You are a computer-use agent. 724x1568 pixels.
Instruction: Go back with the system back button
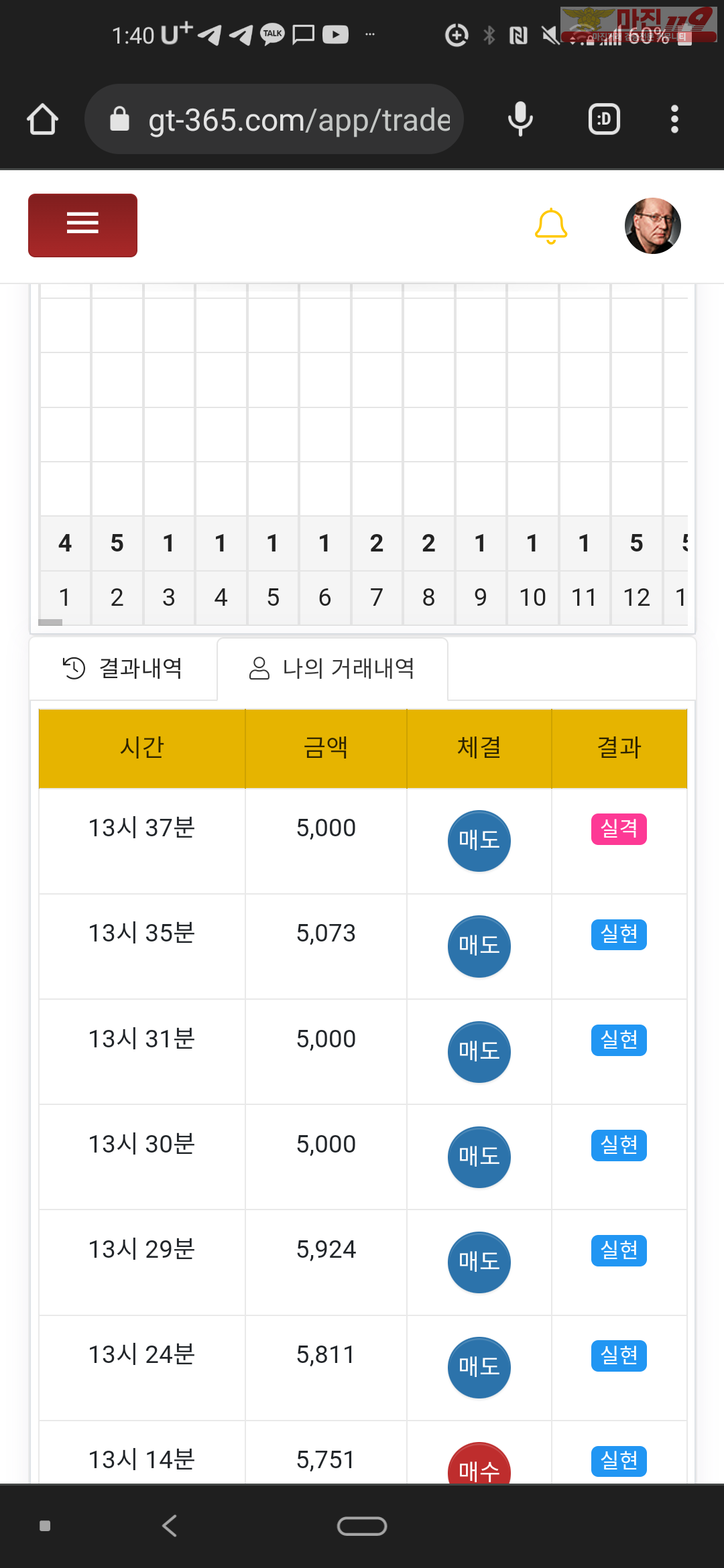170,1526
